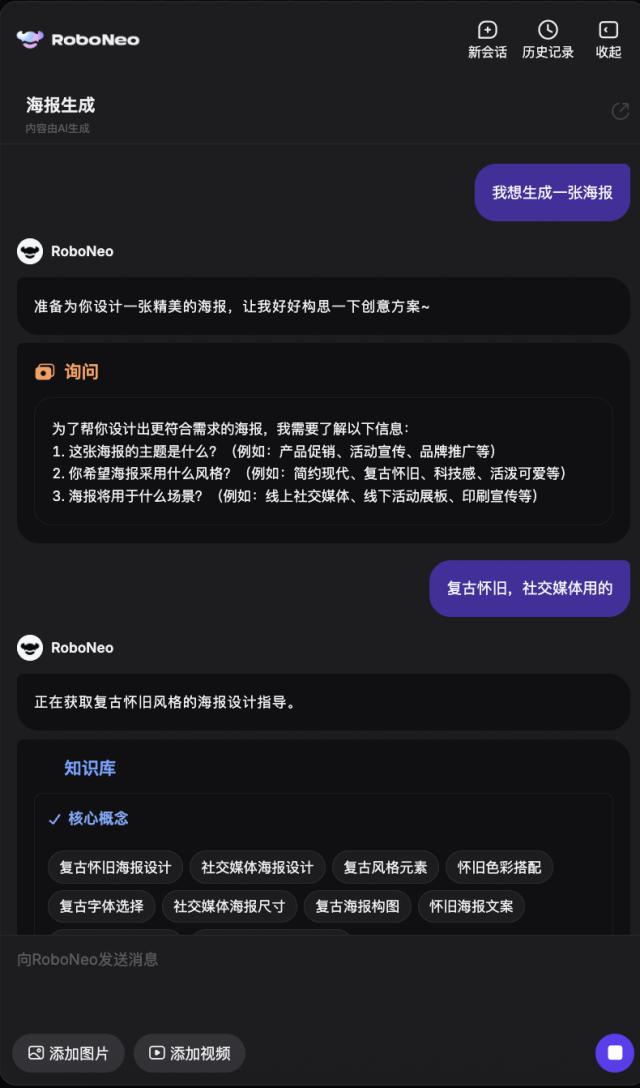Open the history records (历史记录)
This screenshot has height=1088, width=640.
pyautogui.click(x=547, y=39)
